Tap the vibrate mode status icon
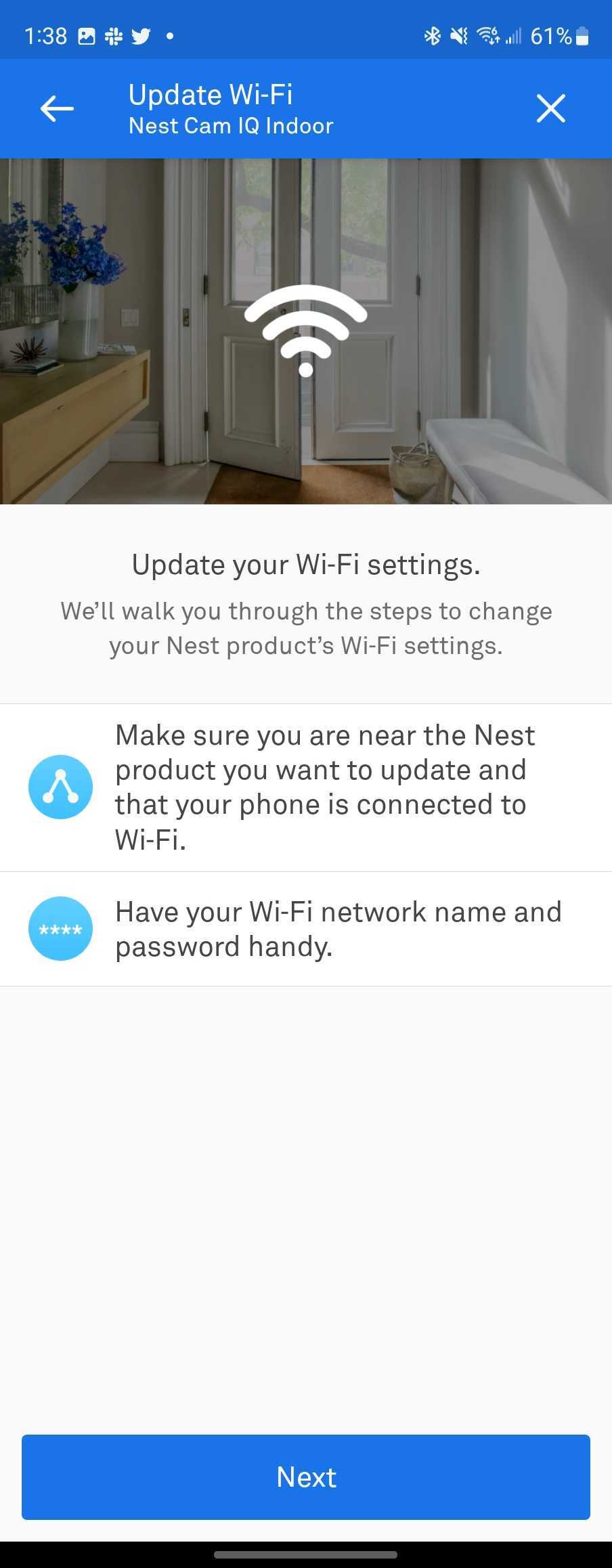Viewport: 612px width, 1568px height. point(458,36)
